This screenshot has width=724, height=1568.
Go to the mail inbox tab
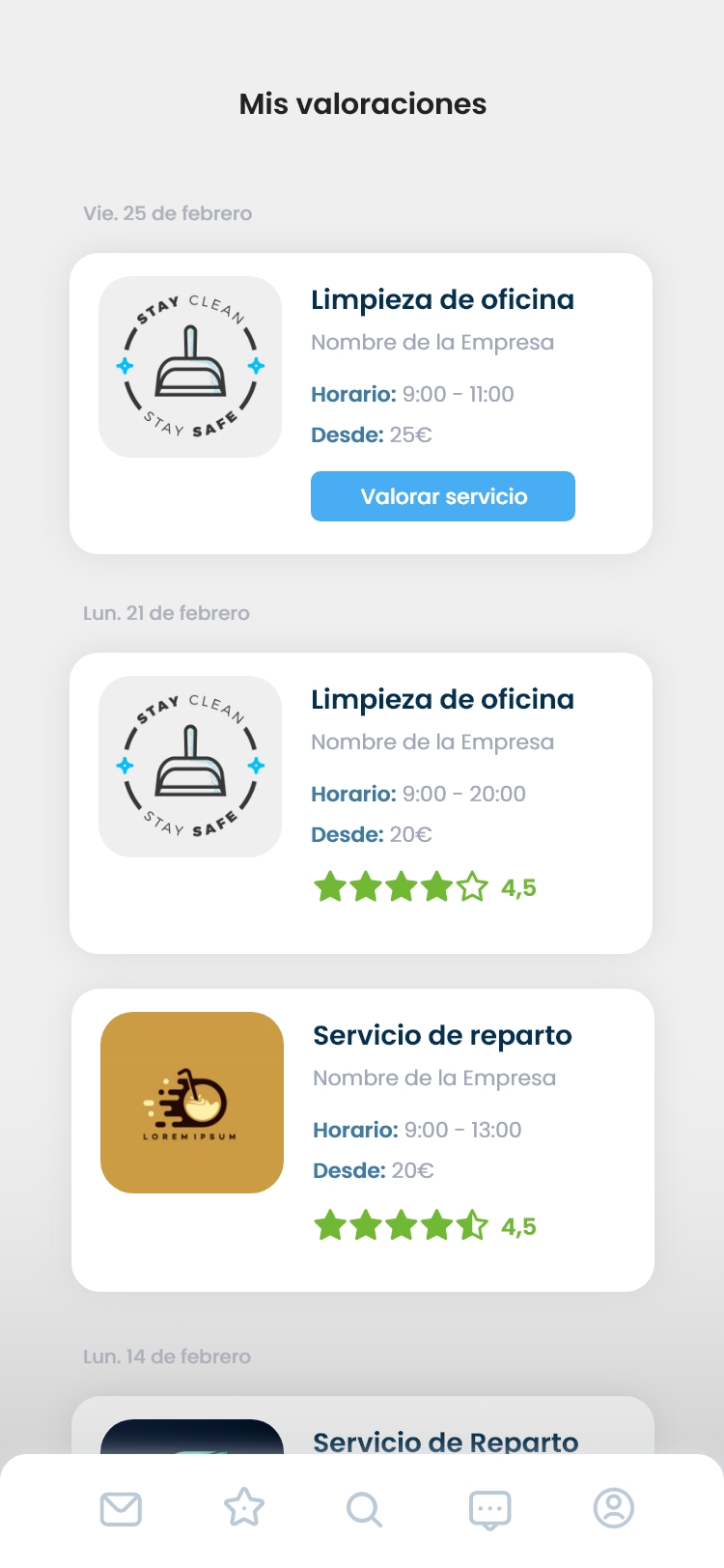click(121, 1508)
